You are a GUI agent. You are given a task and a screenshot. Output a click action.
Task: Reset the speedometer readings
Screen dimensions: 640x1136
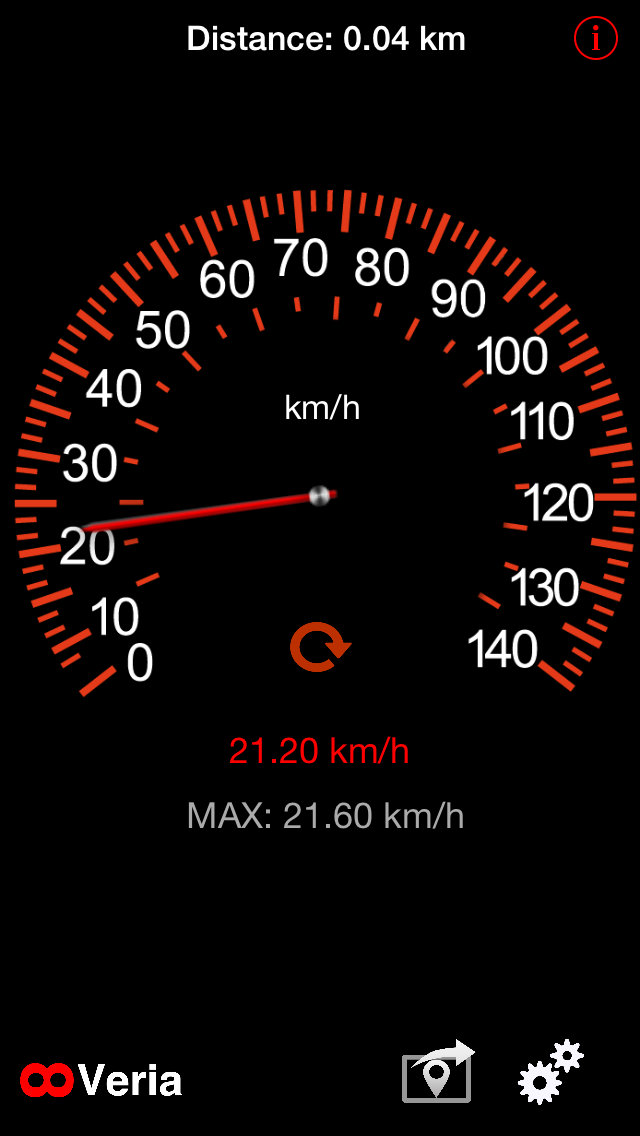pos(320,646)
